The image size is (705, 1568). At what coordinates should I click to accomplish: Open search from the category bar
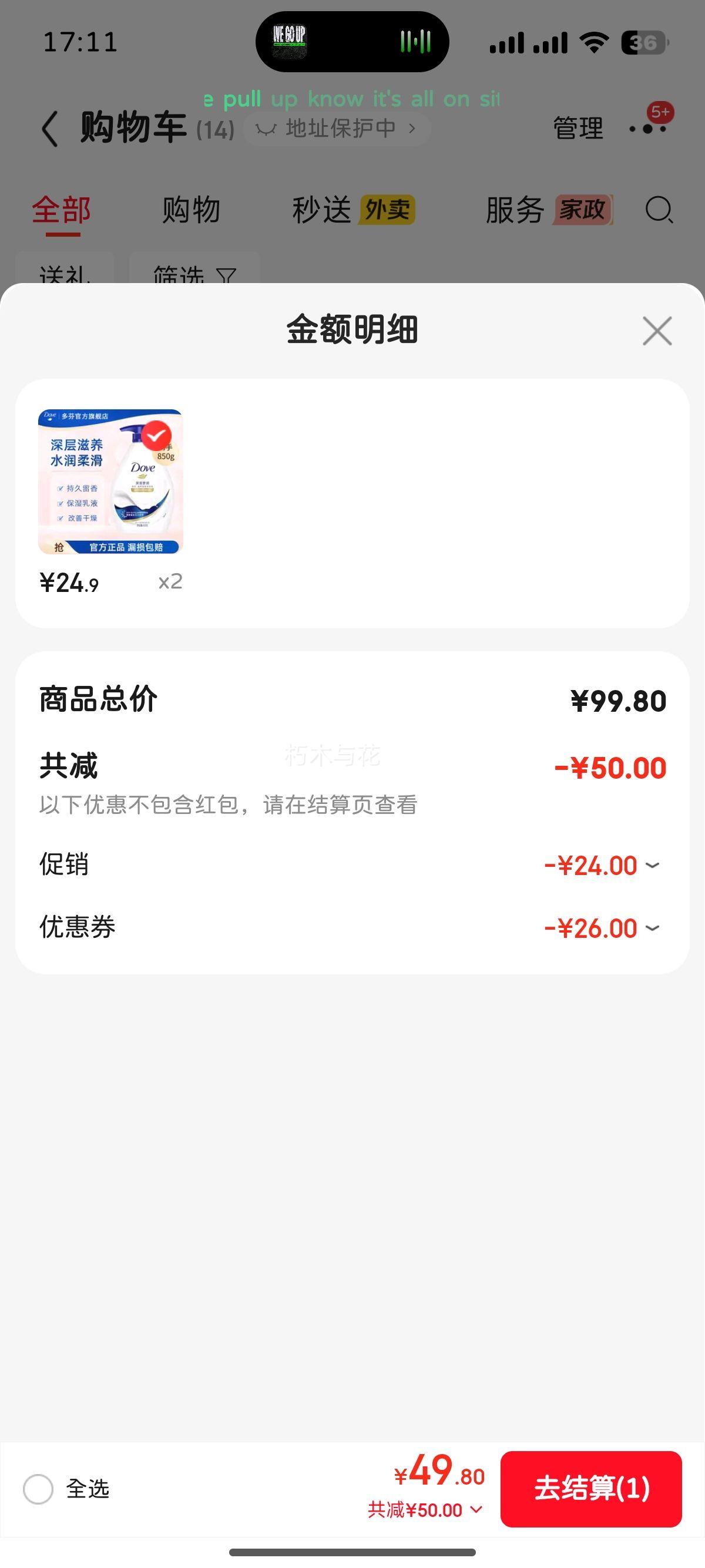658,210
